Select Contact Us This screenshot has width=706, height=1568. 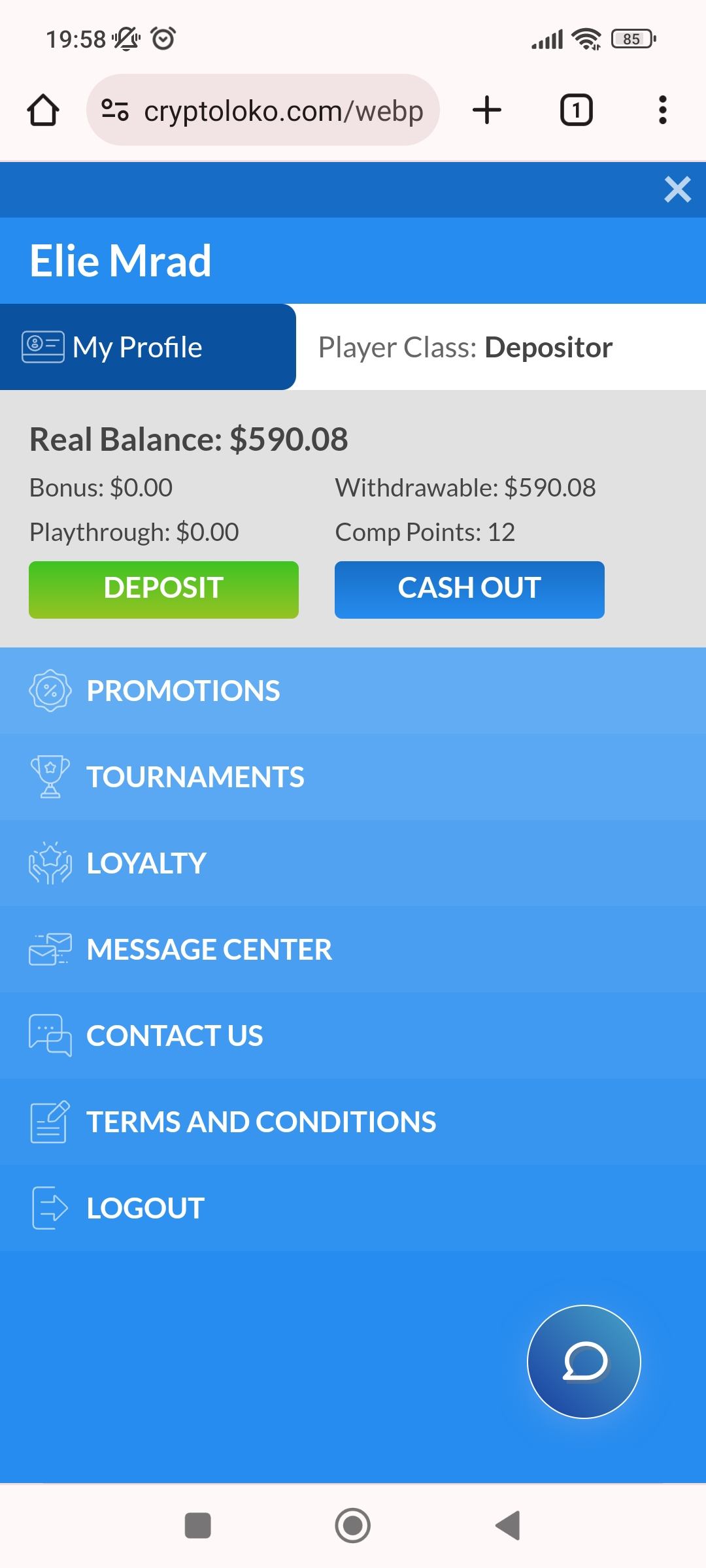tap(175, 1036)
